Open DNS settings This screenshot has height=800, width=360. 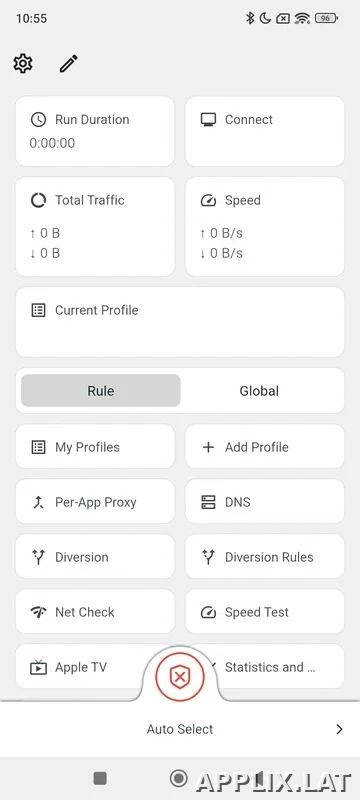click(265, 502)
